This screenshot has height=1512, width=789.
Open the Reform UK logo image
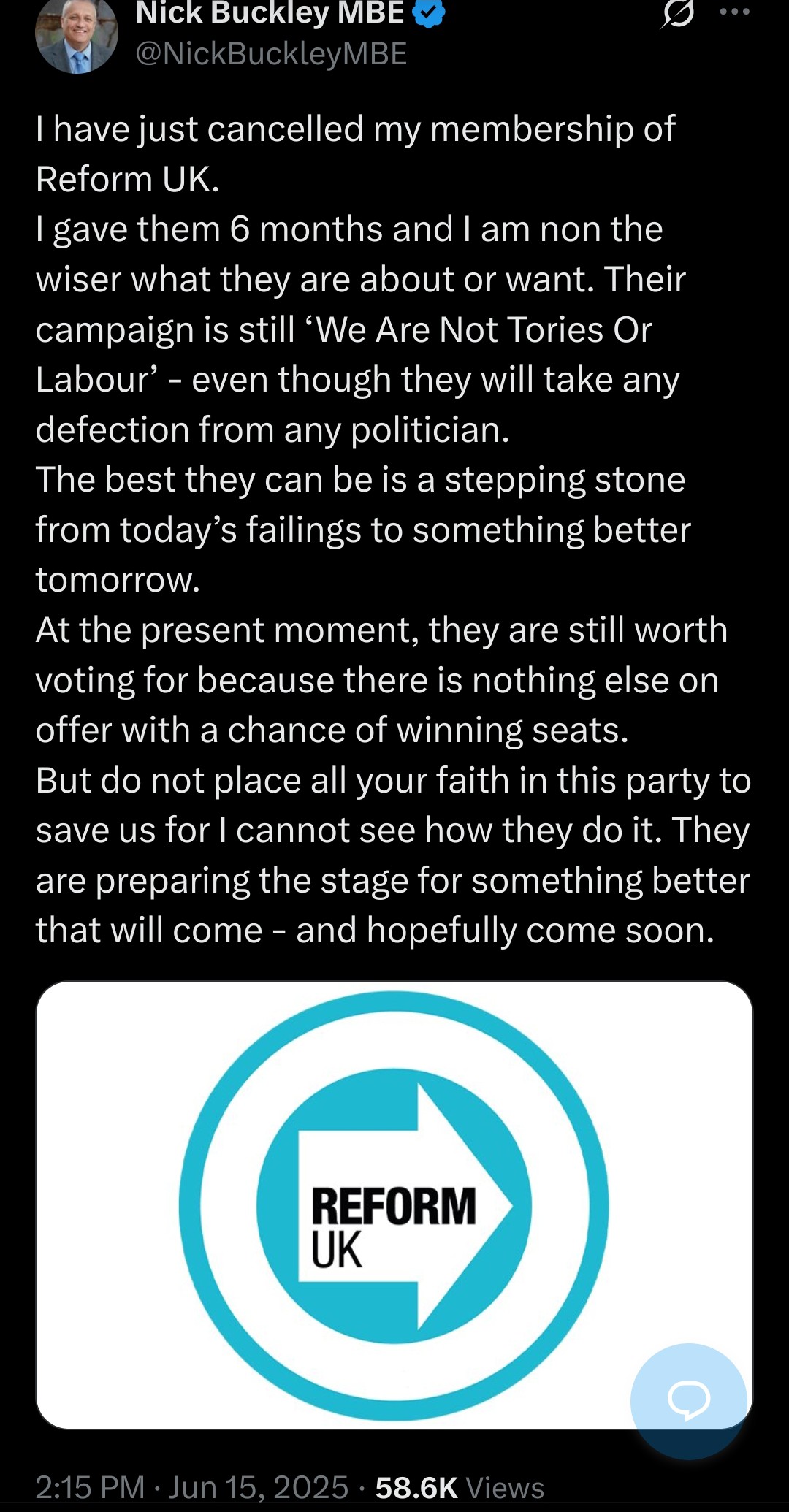click(394, 1204)
